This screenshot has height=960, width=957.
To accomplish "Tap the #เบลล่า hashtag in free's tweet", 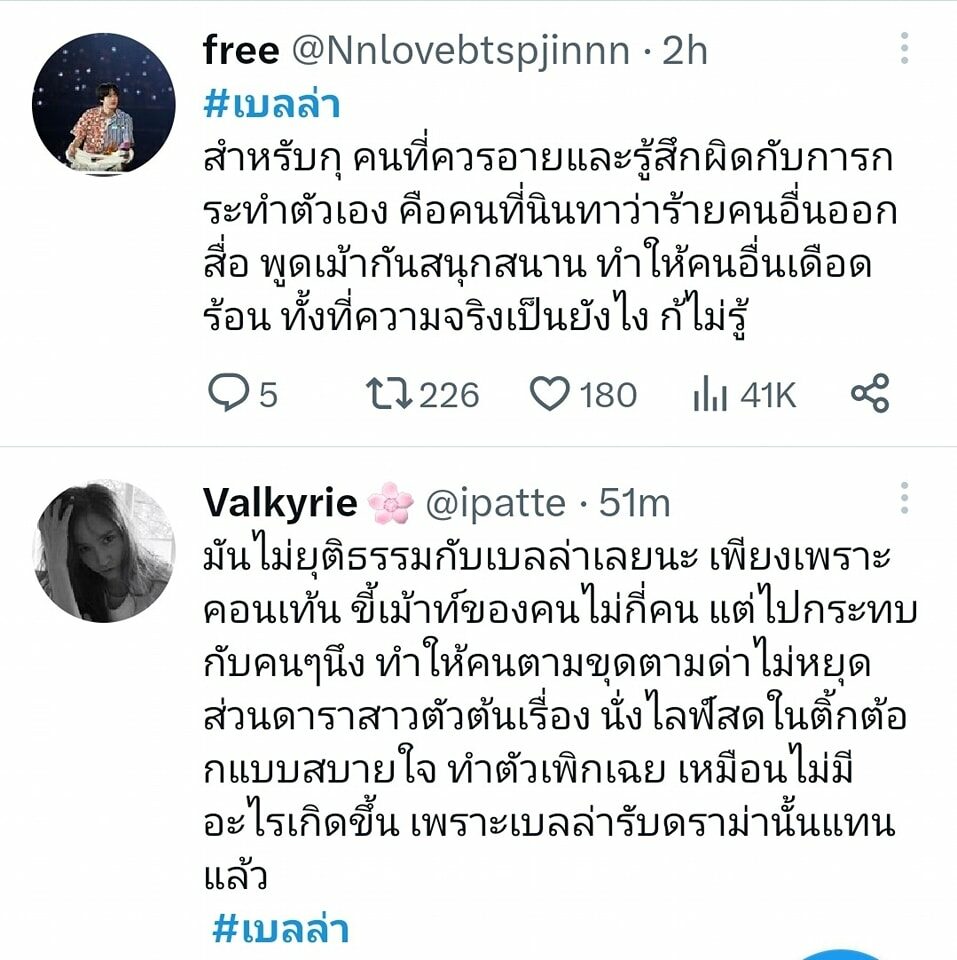I will point(272,104).
